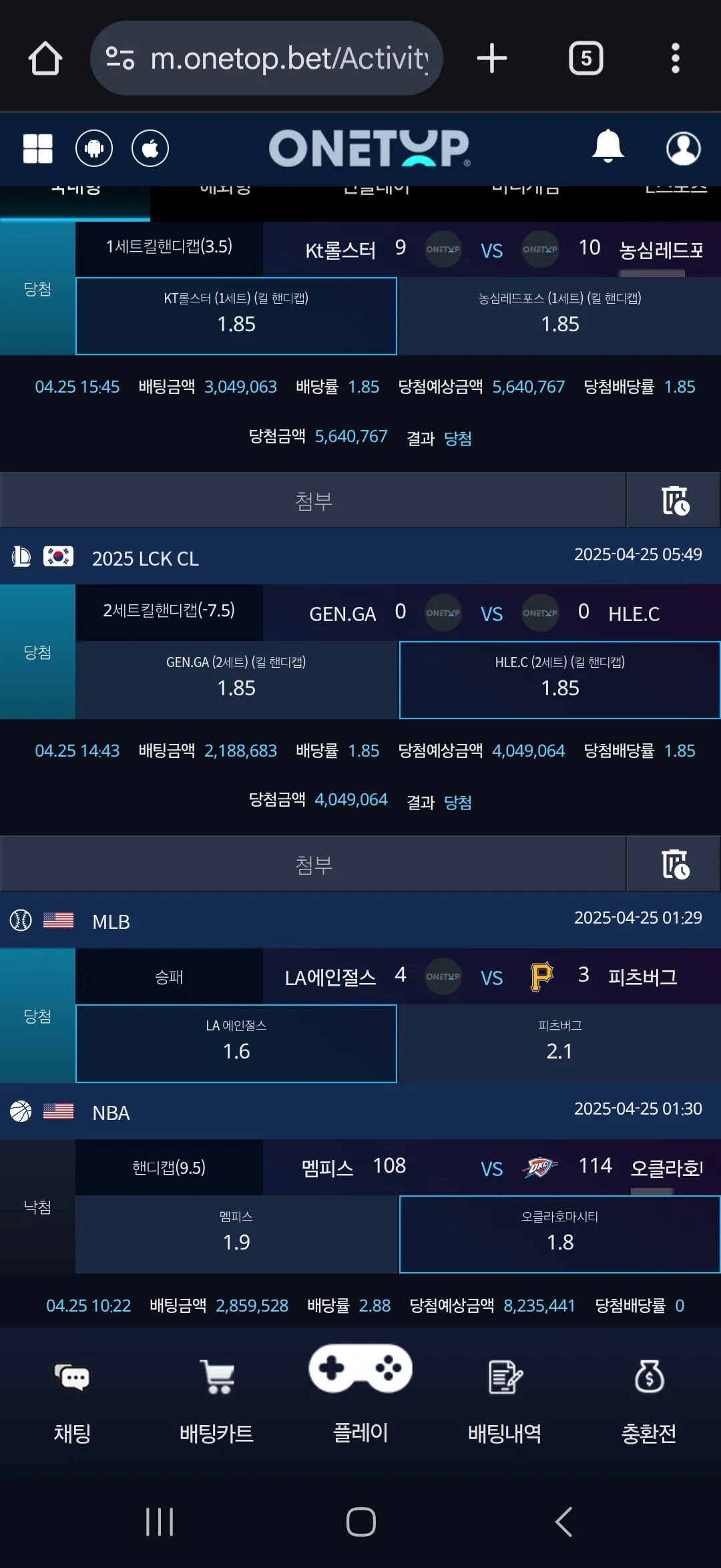This screenshot has height=1568, width=721.
Task: Tap delete icon beside first 첨부 button
Action: tap(674, 500)
